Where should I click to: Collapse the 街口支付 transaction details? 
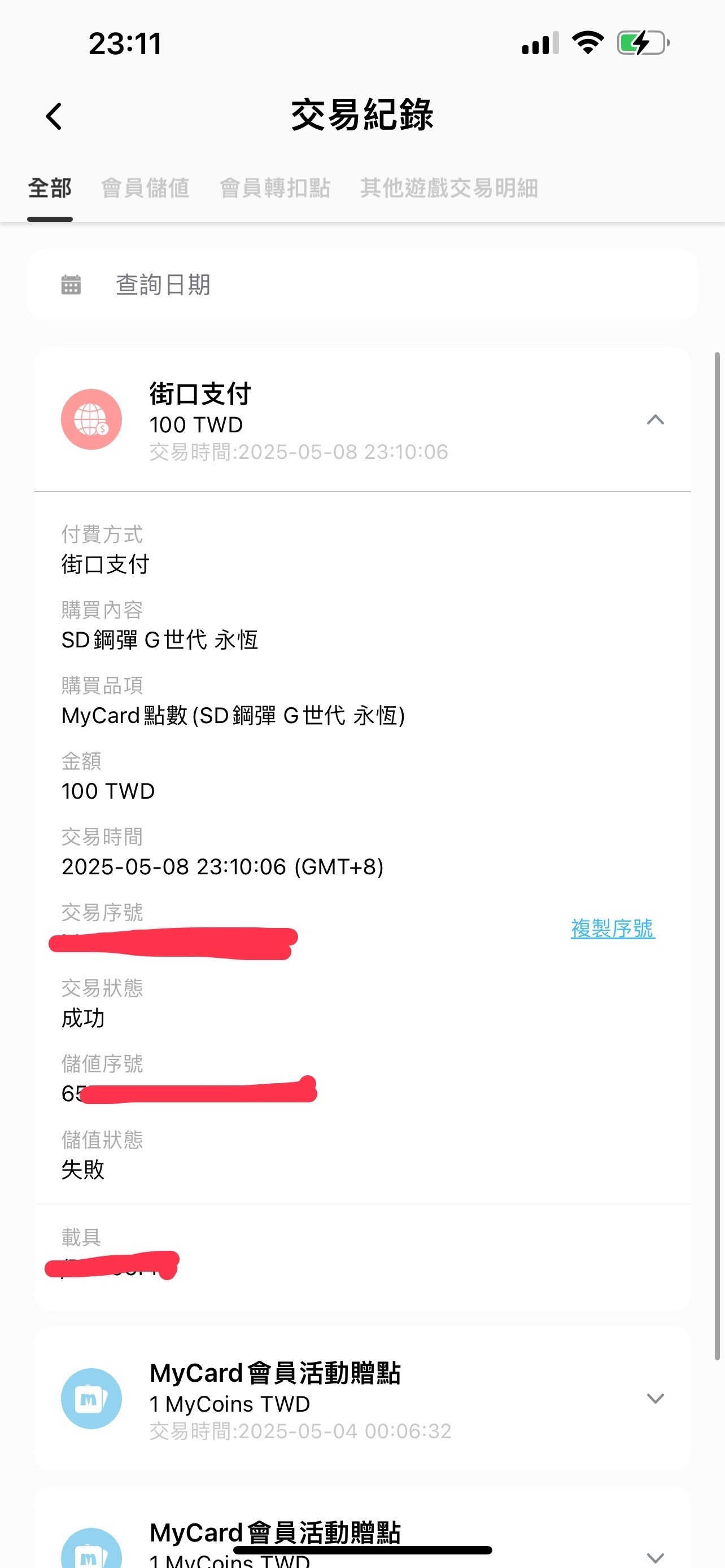coord(655,420)
